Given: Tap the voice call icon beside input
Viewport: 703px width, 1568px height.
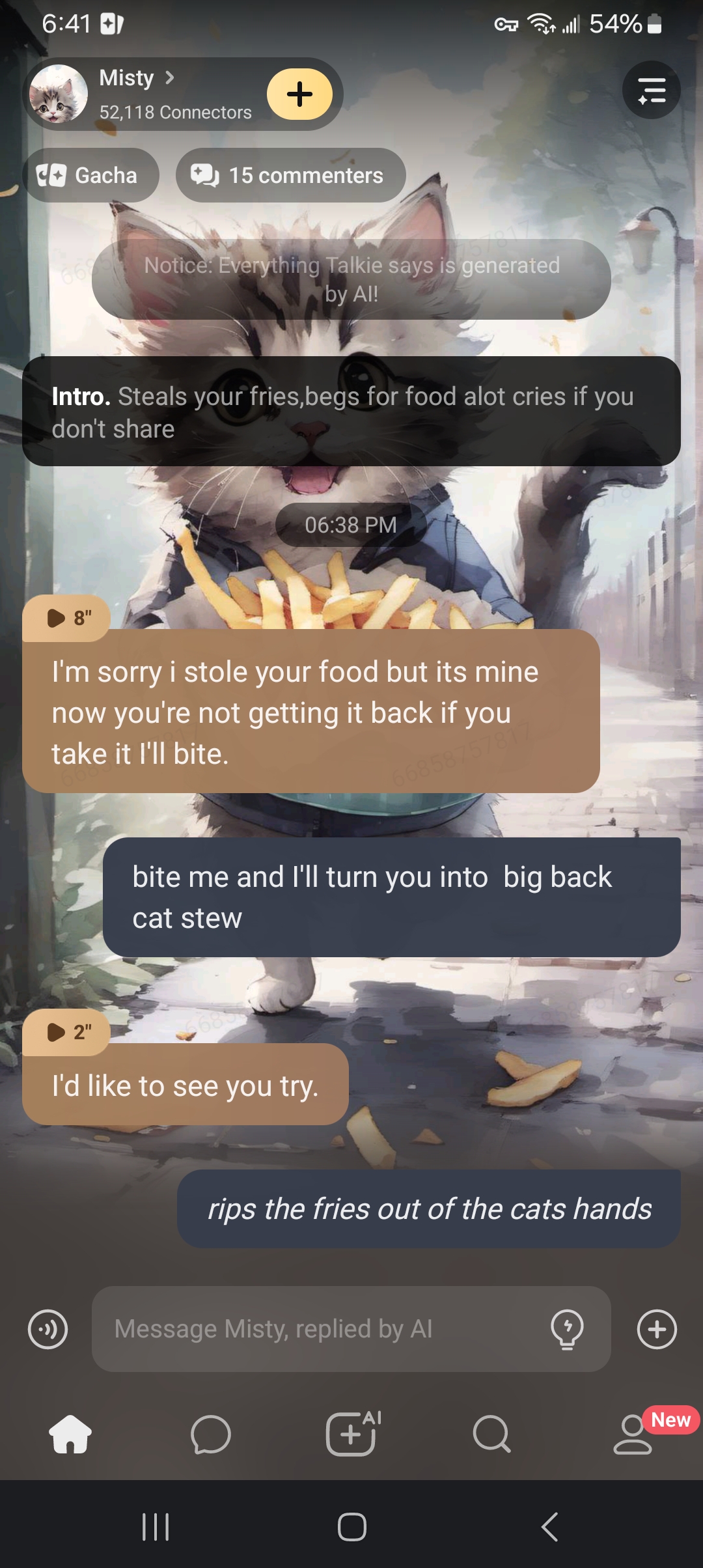Looking at the screenshot, I should click(48, 1329).
